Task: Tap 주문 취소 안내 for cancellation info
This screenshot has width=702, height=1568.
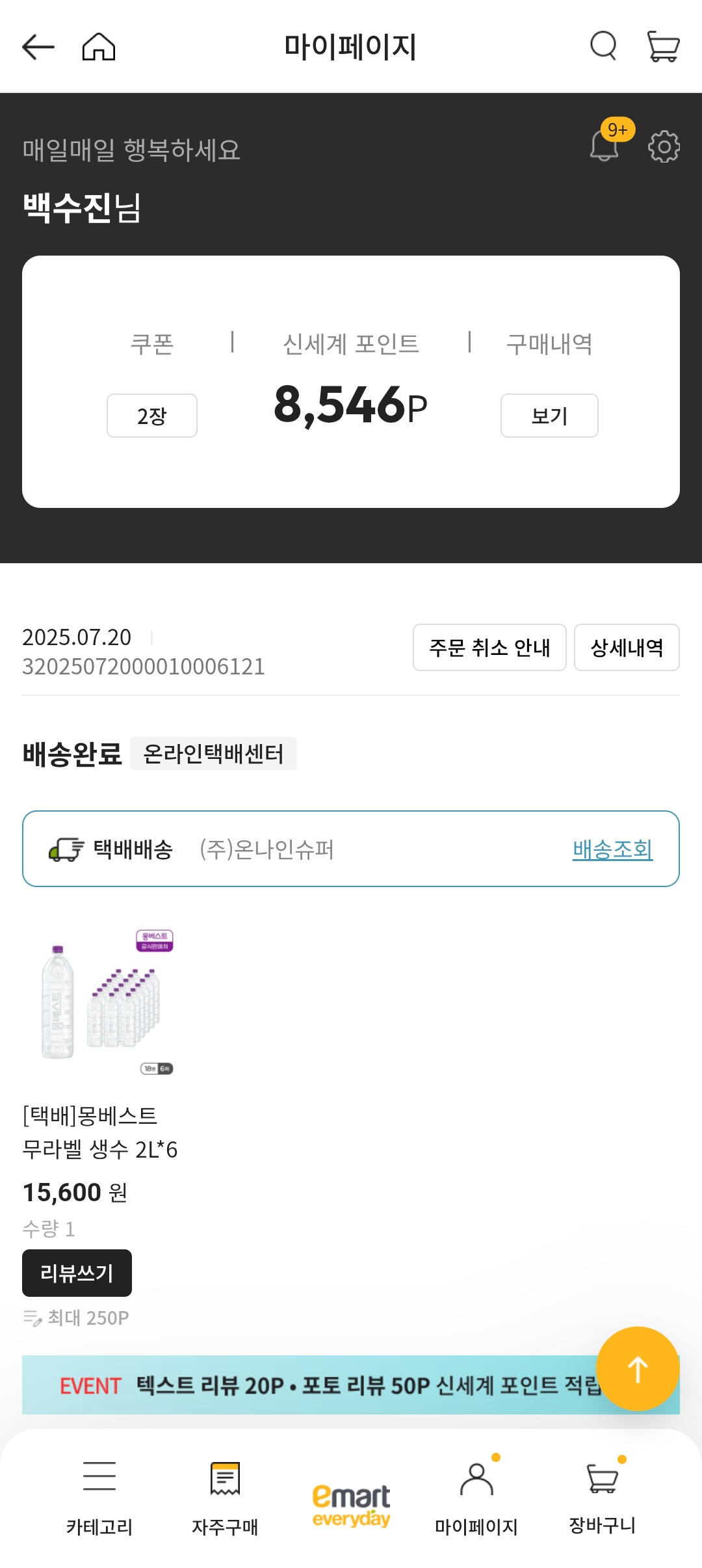Action: (x=489, y=648)
